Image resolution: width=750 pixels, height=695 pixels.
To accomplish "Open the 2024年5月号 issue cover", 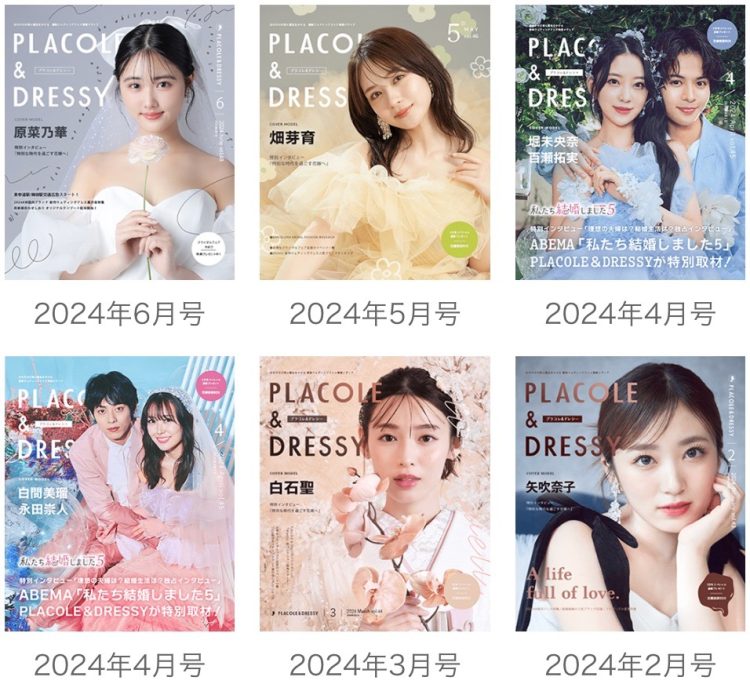I will pyautogui.click(x=375, y=142).
